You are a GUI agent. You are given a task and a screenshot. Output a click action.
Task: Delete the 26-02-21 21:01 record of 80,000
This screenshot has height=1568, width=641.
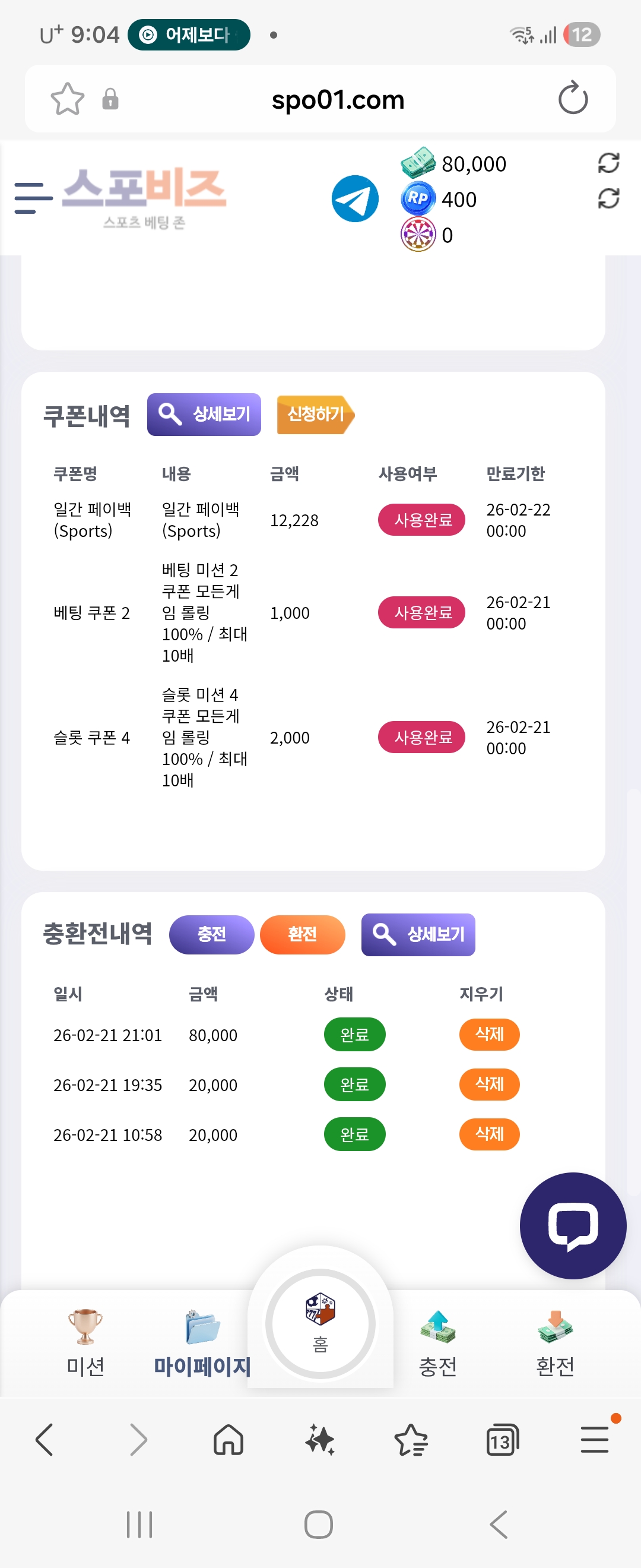click(x=489, y=1034)
